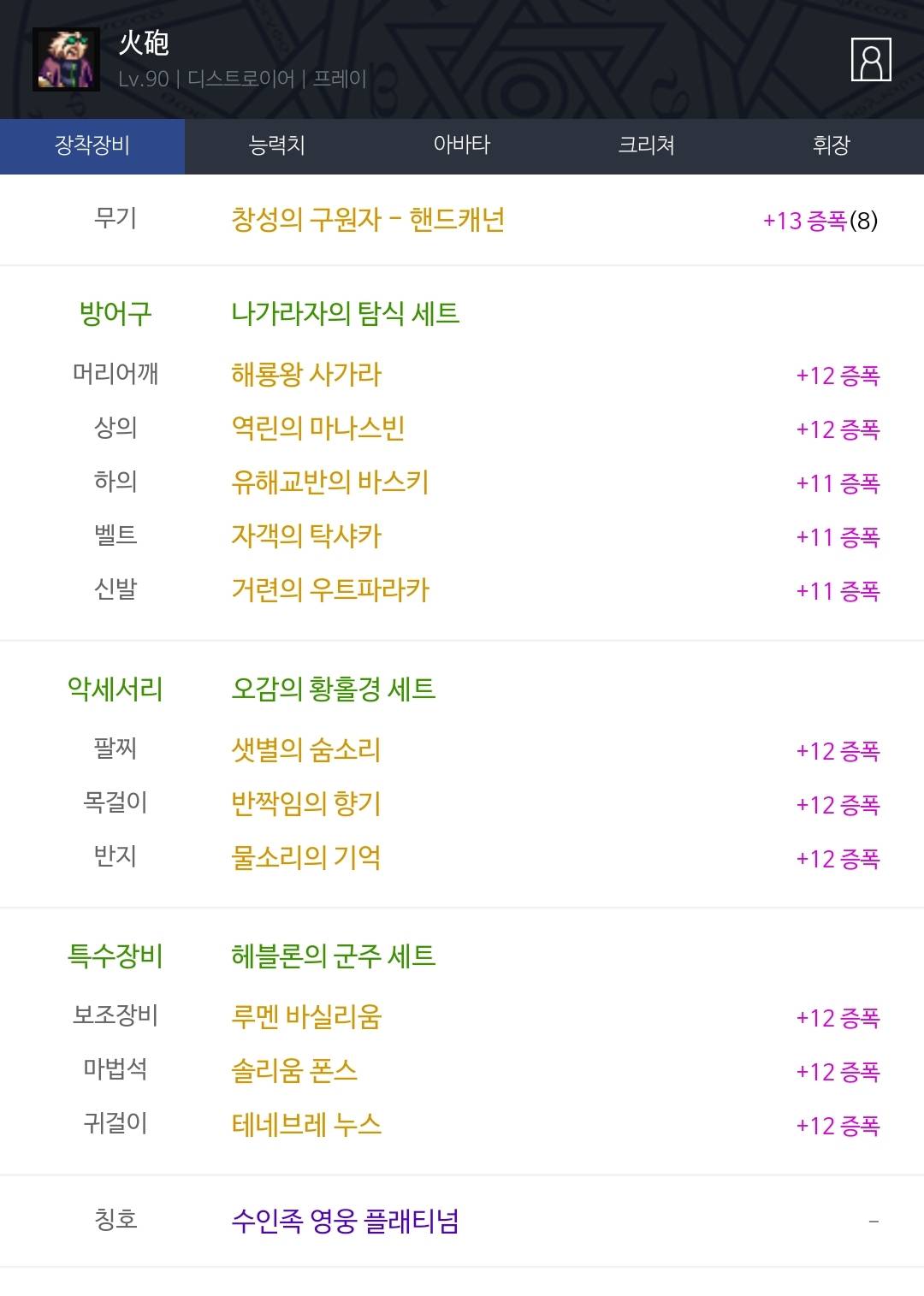View details of 해룡왕 사가라

click(306, 375)
